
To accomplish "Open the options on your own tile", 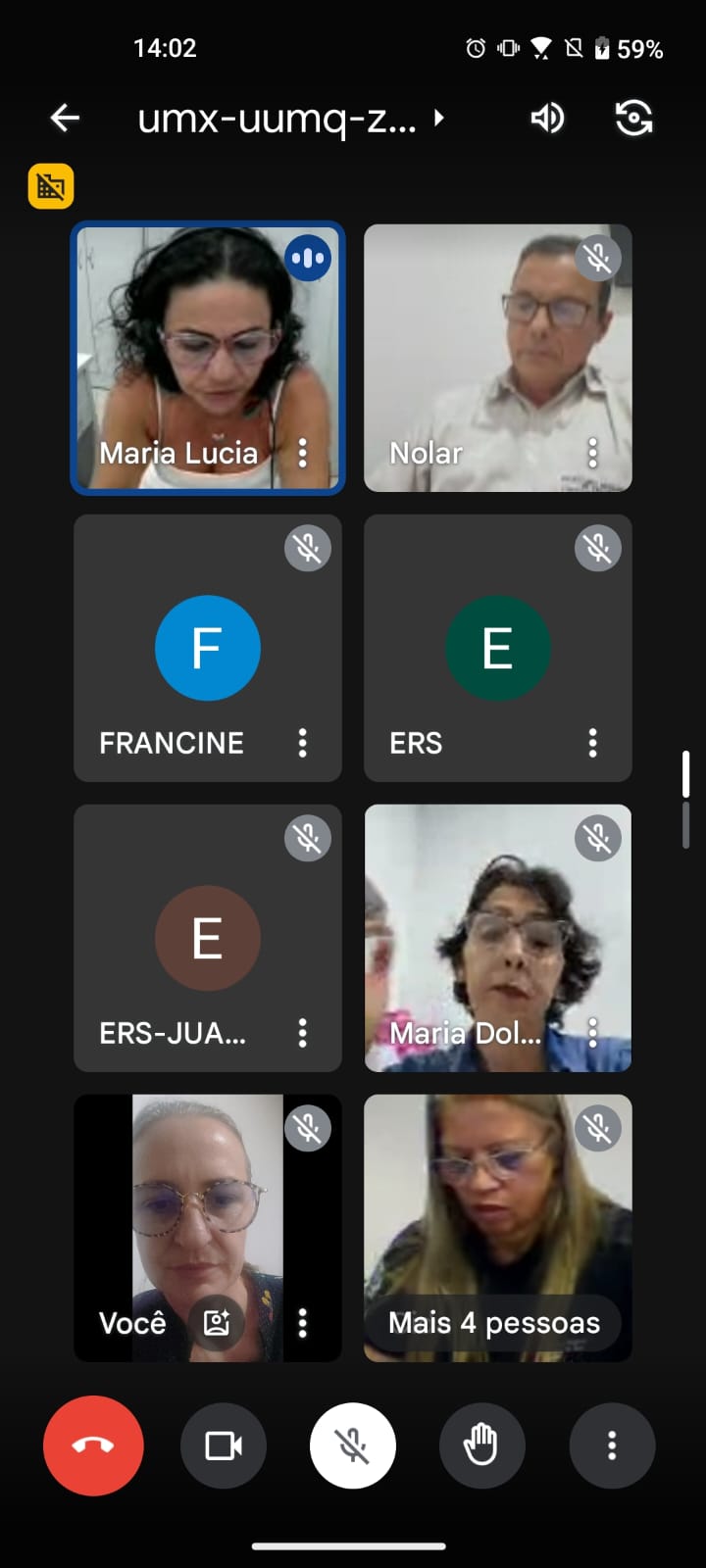I will point(303,1323).
